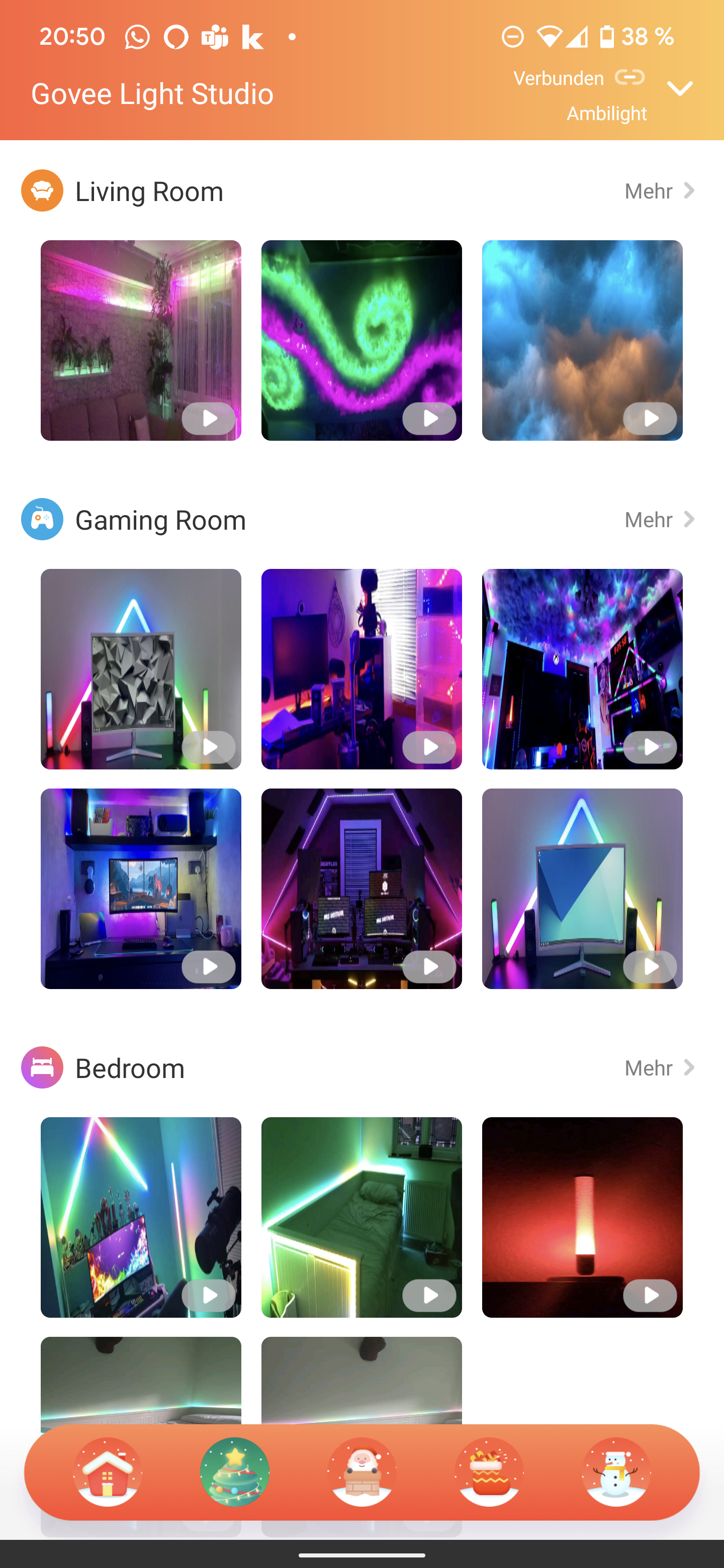Screen dimensions: 724x1568
Task: Switch to the home tab with house icon
Action: pos(108,1472)
